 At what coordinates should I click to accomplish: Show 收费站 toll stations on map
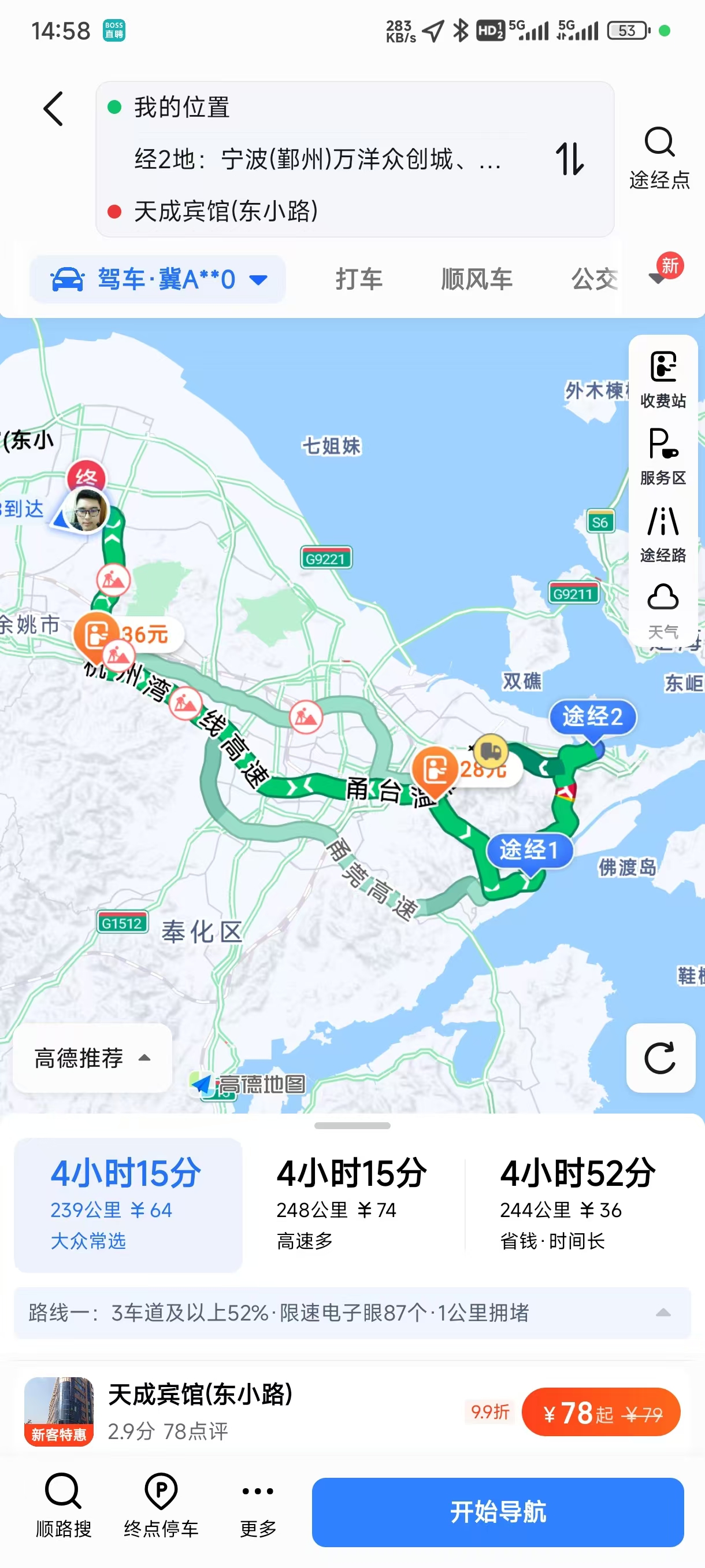[x=663, y=379]
